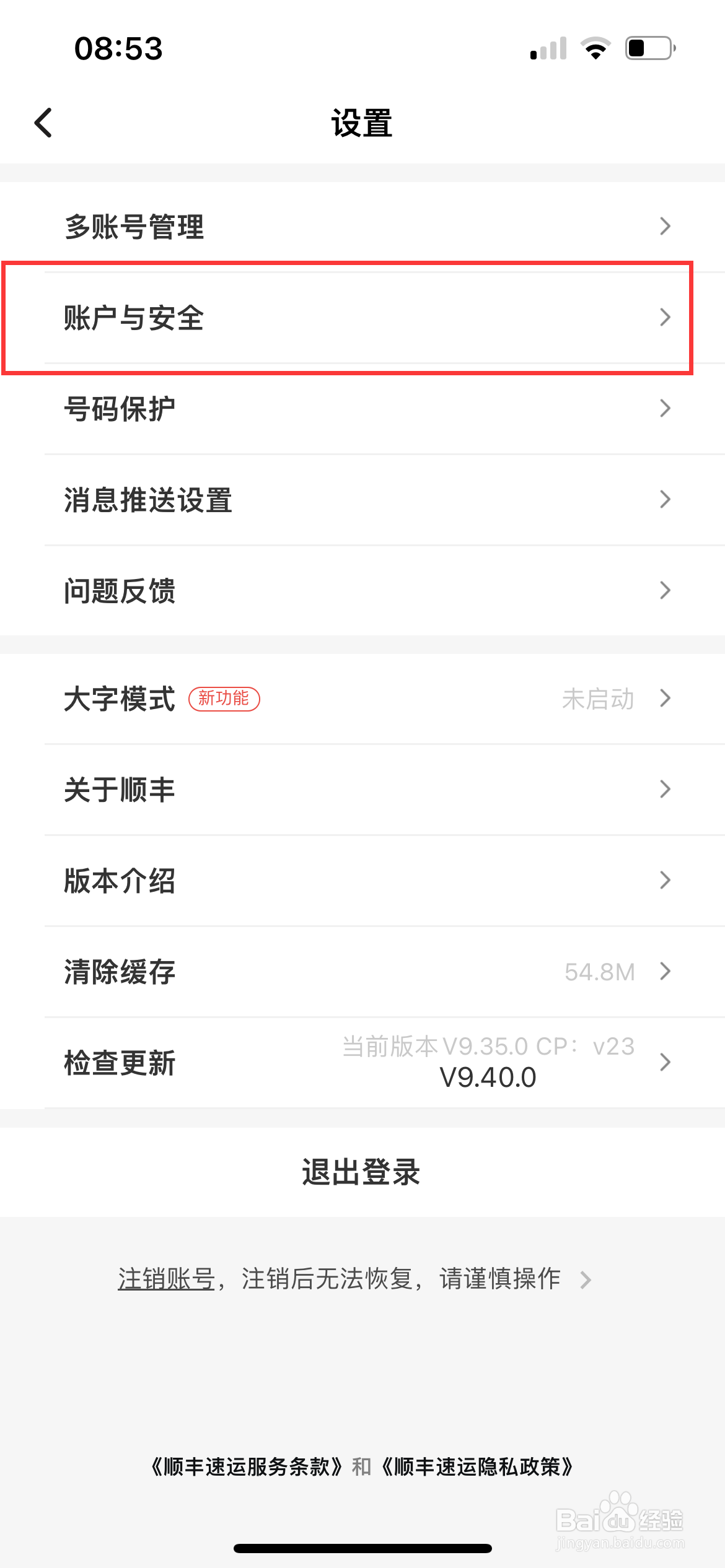The image size is (725, 1568).
Task: Open 消息推送设置
Action: coord(362,500)
